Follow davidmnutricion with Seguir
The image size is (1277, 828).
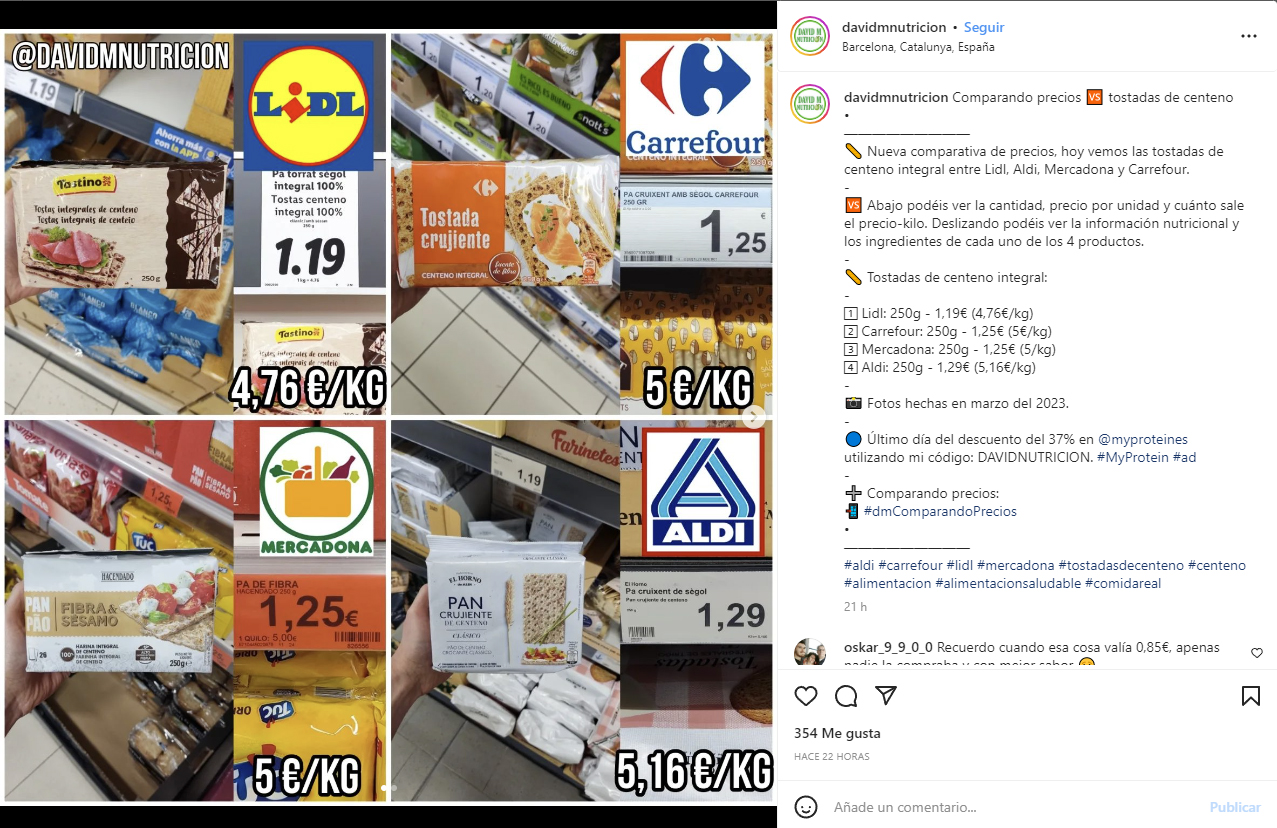[984, 28]
